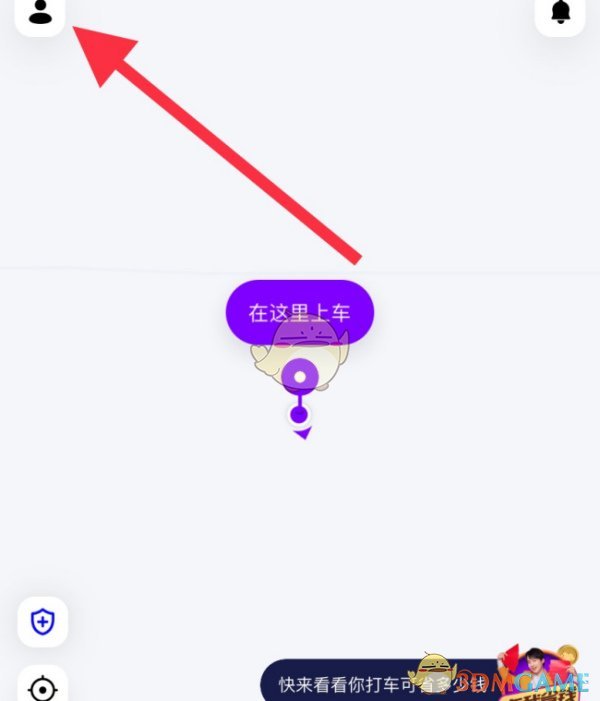Open the notifications bell
Image resolution: width=600 pixels, height=701 pixels.
560,12
